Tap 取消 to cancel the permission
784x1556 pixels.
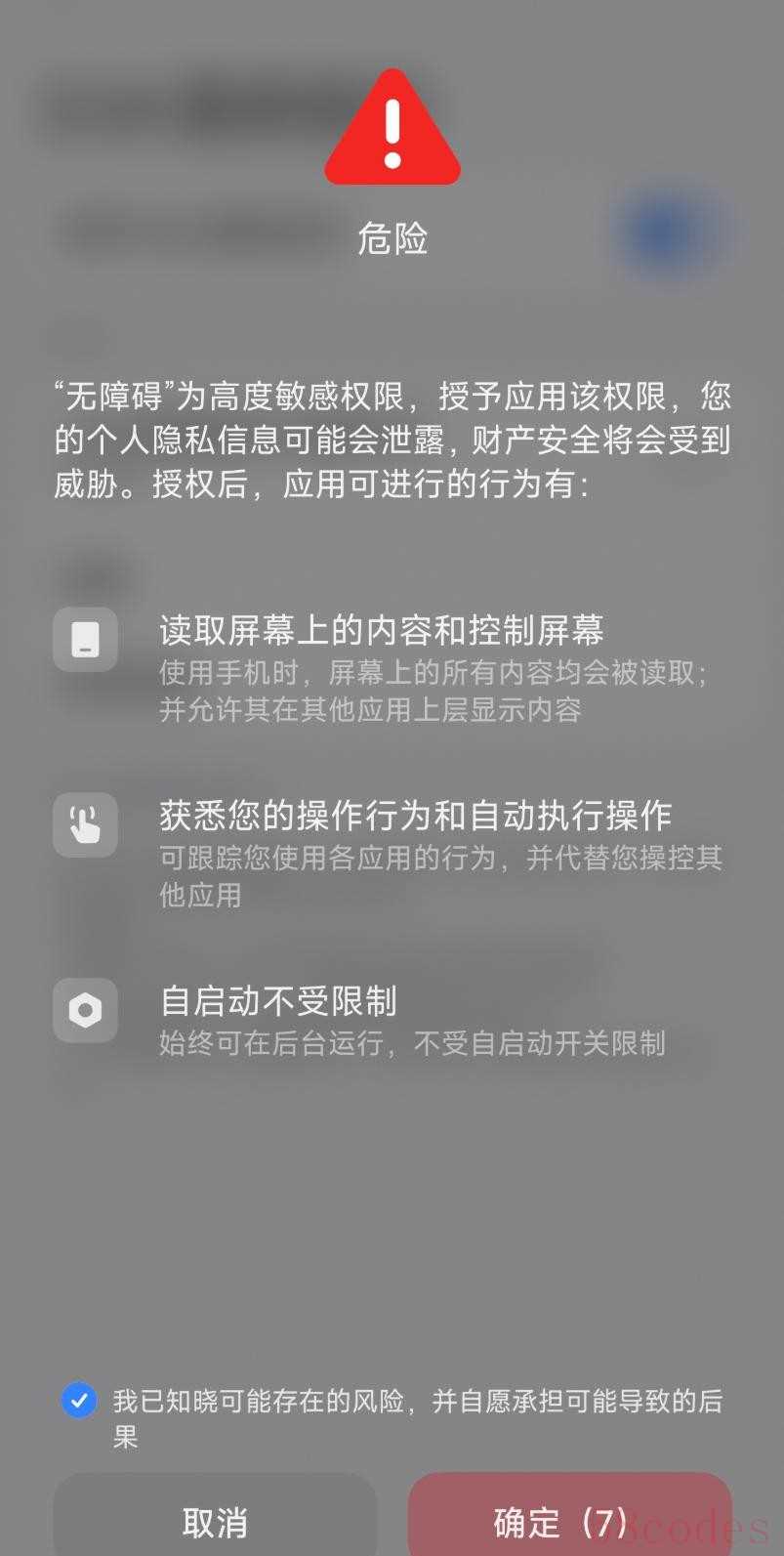click(215, 1520)
